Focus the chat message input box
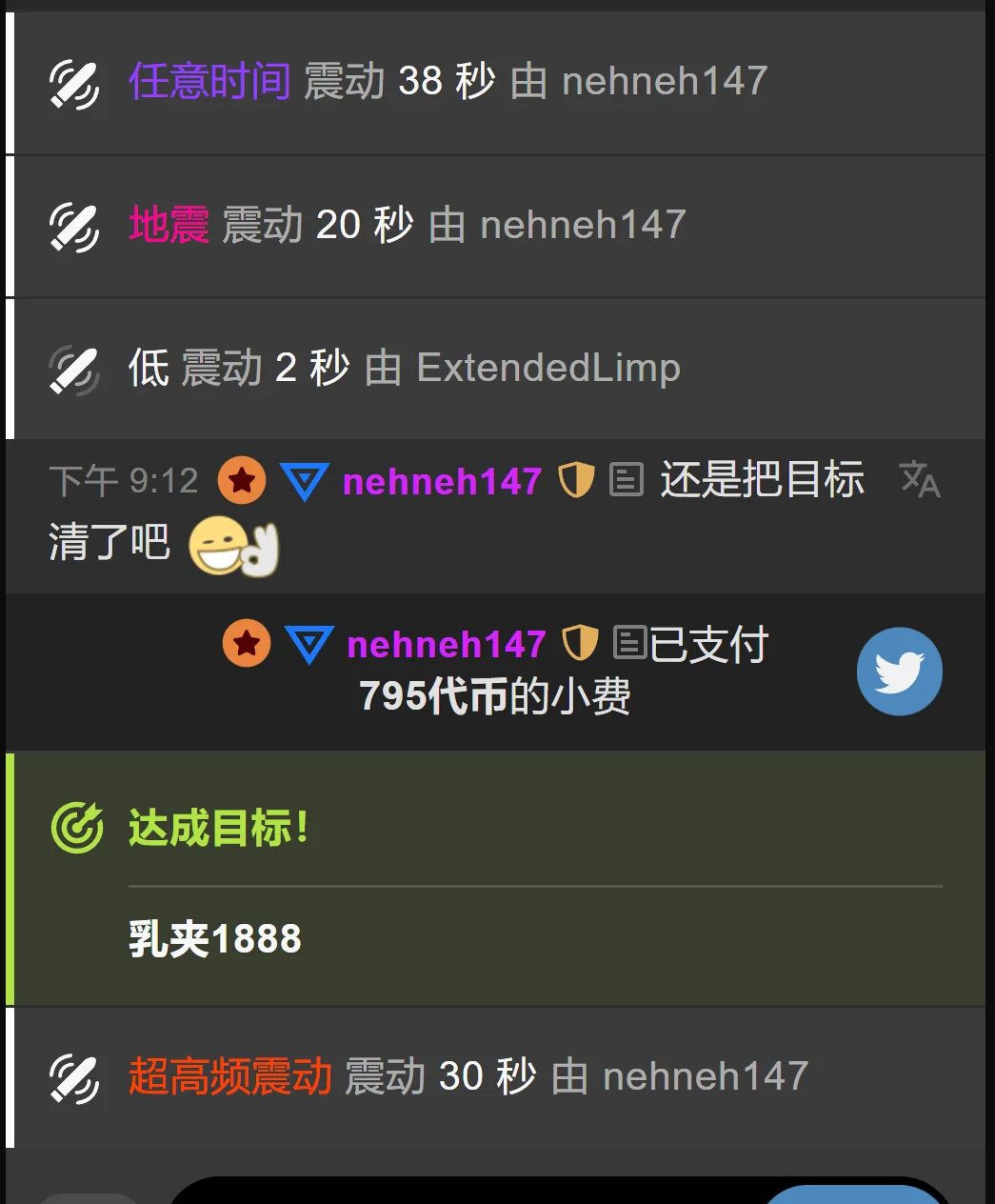The height and width of the screenshot is (1204, 995). (457, 1192)
